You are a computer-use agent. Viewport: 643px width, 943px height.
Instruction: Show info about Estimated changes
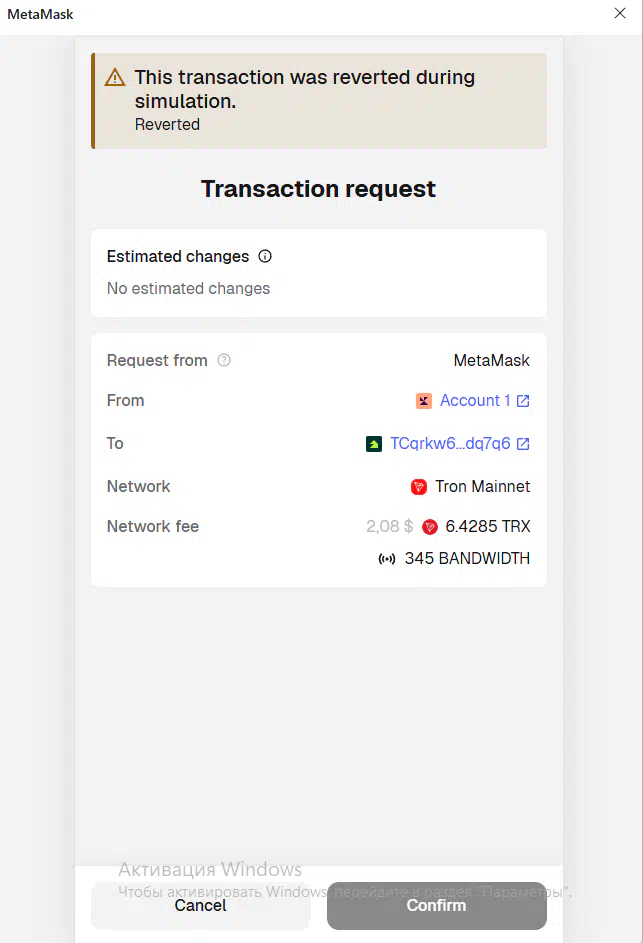[x=265, y=256]
